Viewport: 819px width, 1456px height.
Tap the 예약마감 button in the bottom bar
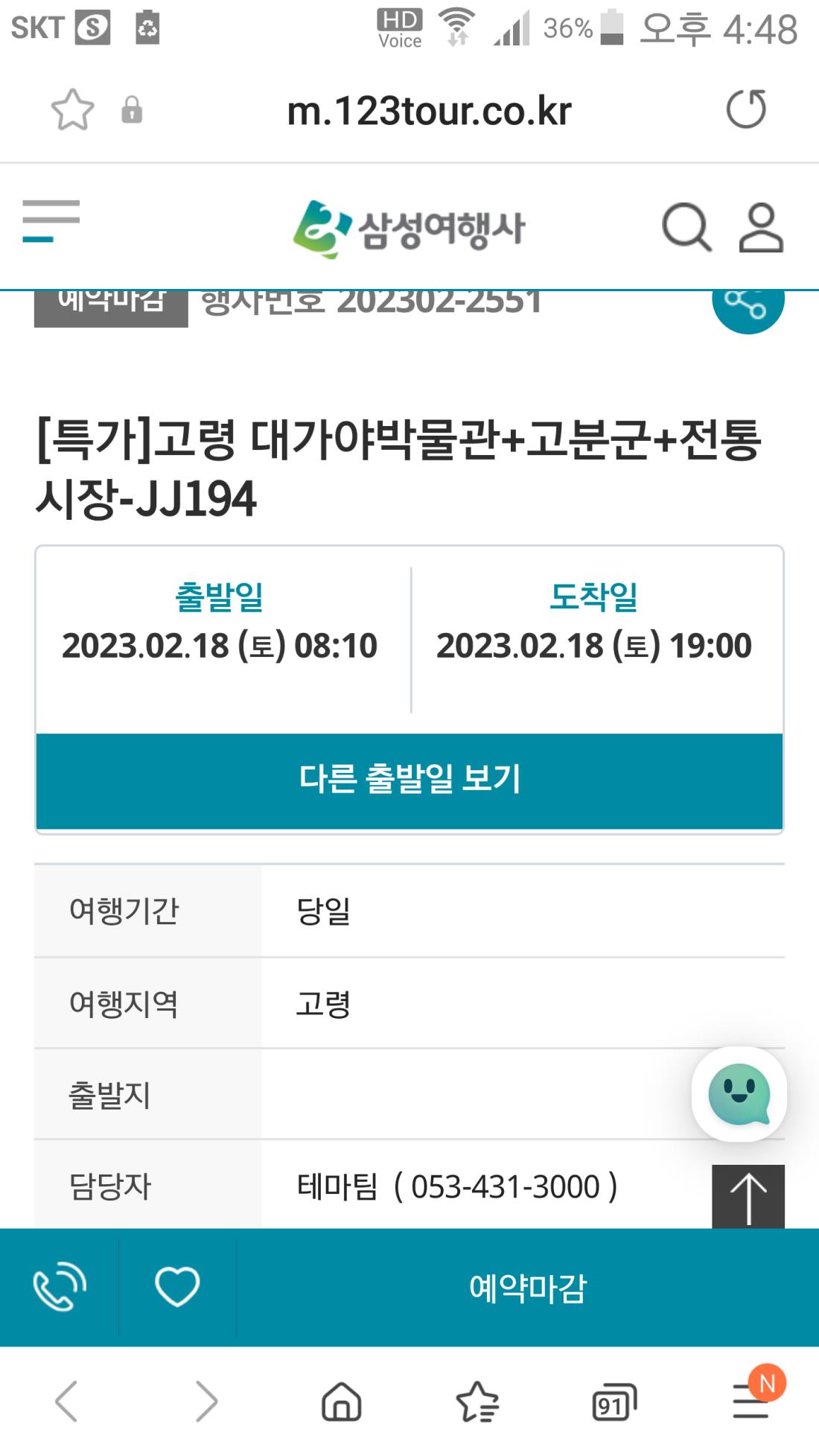tap(527, 1288)
